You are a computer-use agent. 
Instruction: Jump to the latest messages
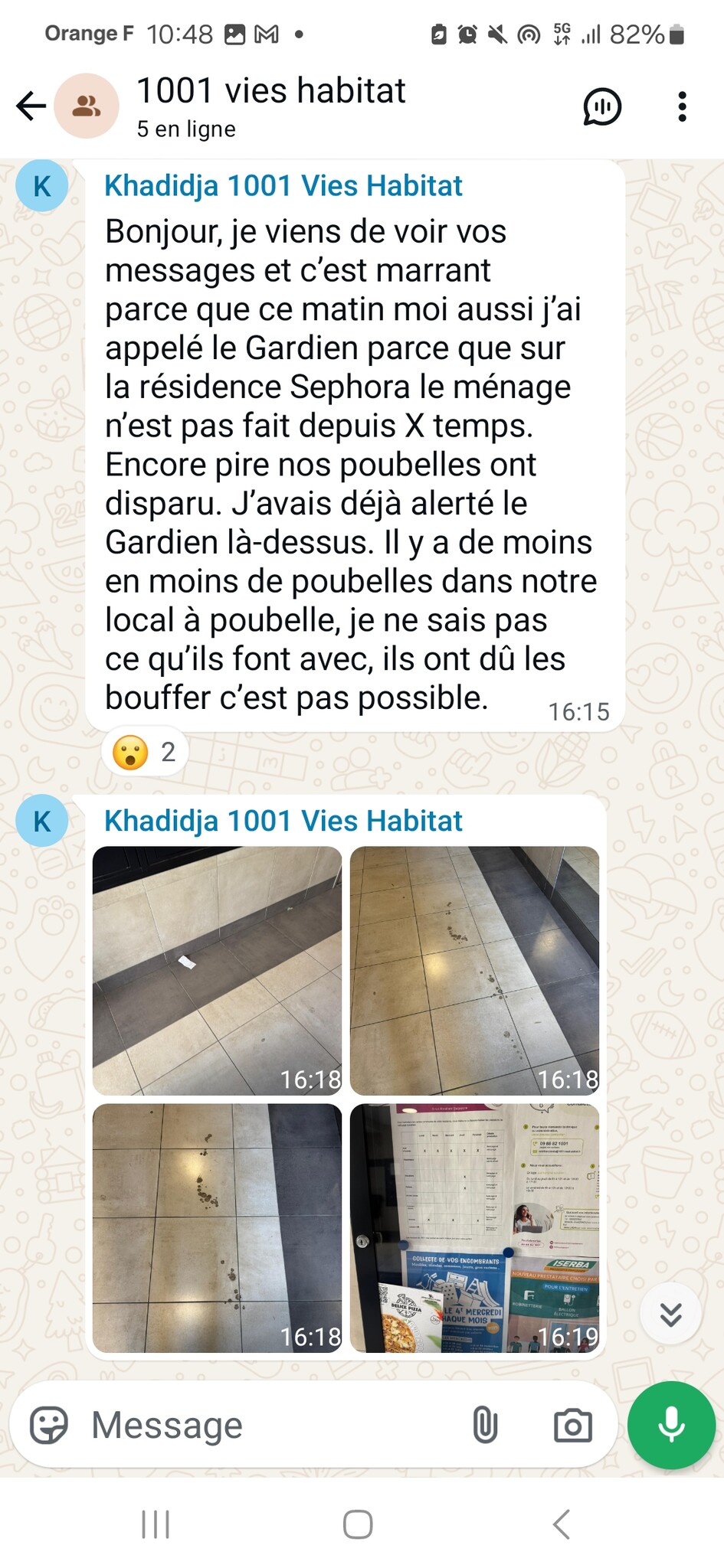click(670, 1313)
